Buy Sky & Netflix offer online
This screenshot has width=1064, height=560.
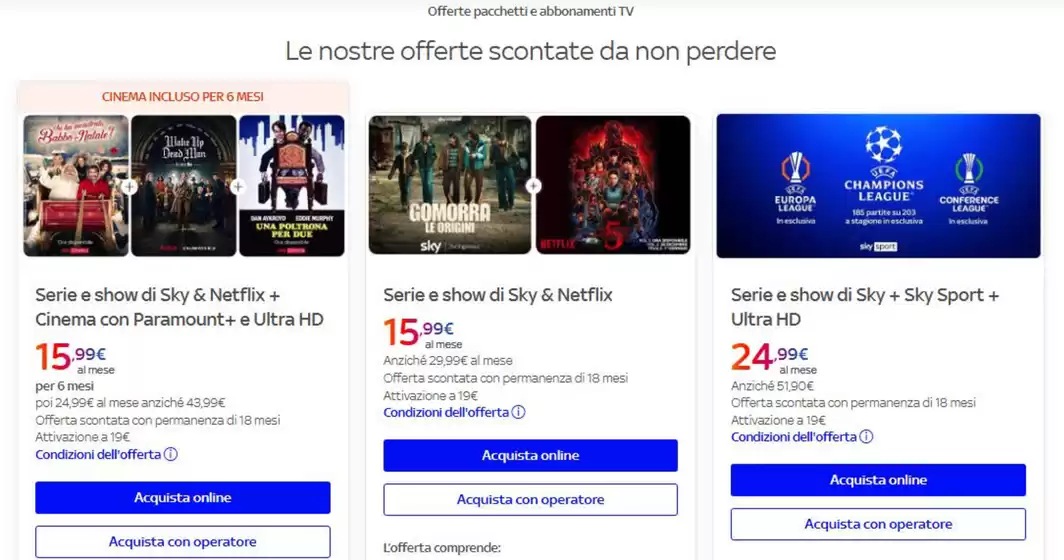point(530,455)
